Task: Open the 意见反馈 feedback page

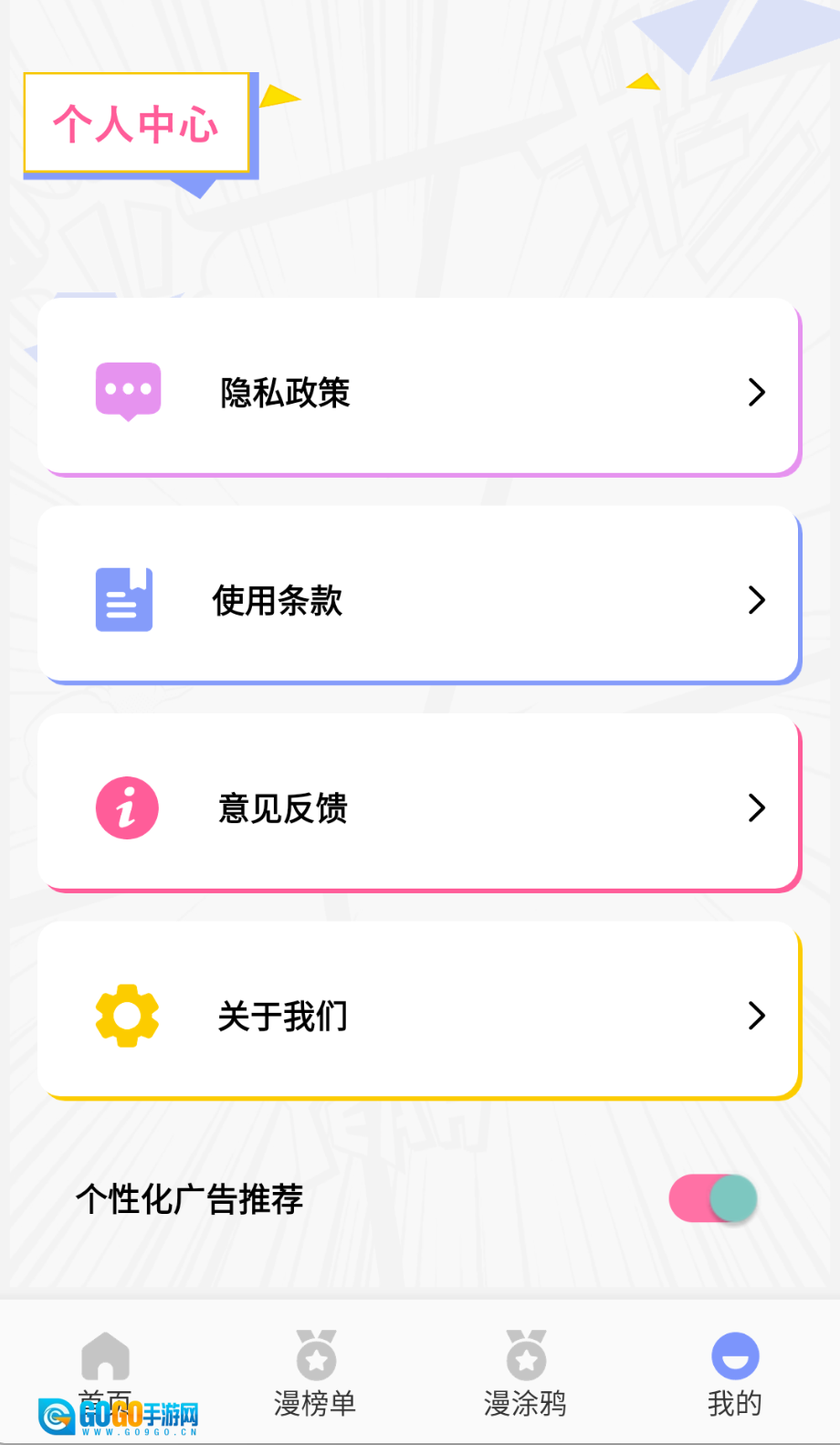Action: coord(419,807)
